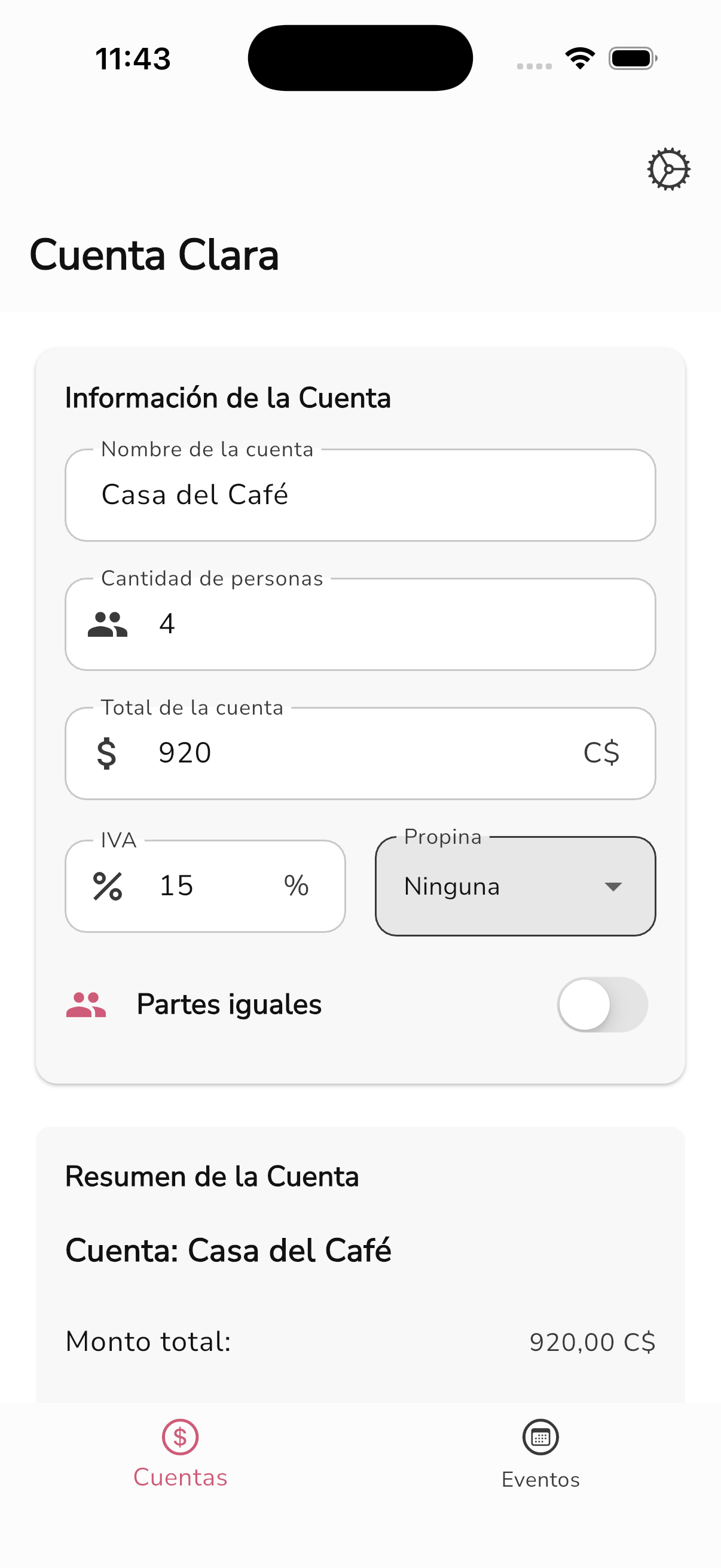Viewport: 721px width, 1568px height.
Task: Select the Cuentas tab
Action: (180, 1454)
